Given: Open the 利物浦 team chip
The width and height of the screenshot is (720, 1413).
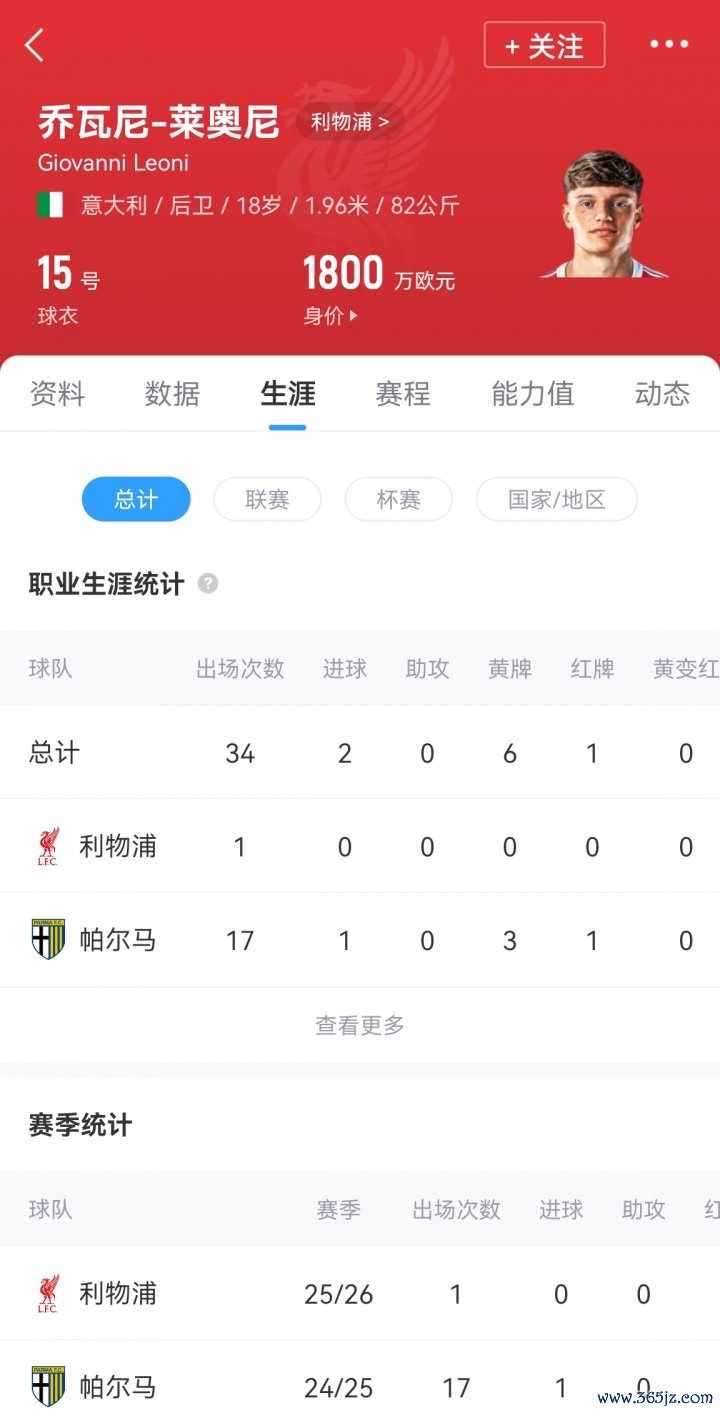Looking at the screenshot, I should (349, 122).
